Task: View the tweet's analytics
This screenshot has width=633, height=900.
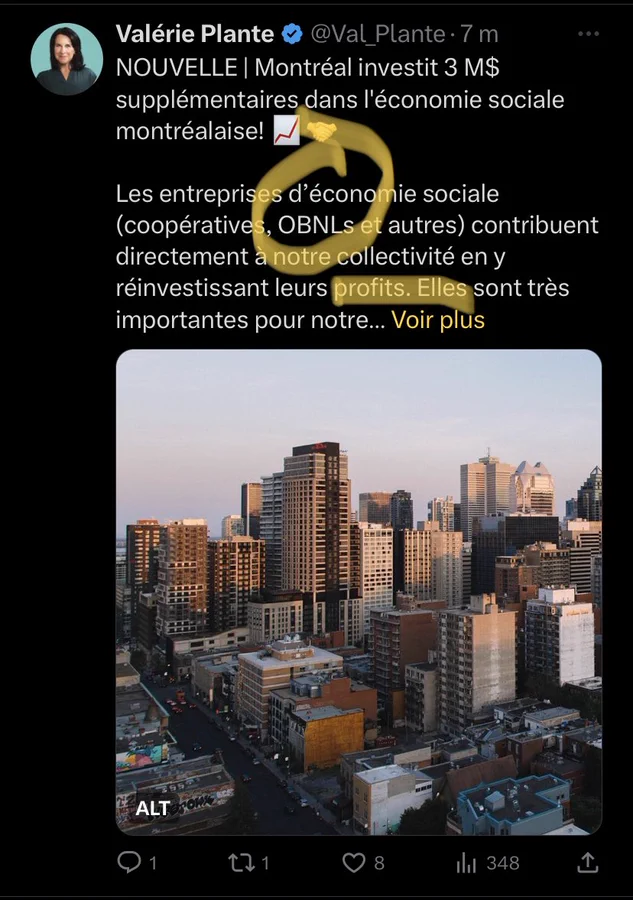Action: tap(467, 862)
